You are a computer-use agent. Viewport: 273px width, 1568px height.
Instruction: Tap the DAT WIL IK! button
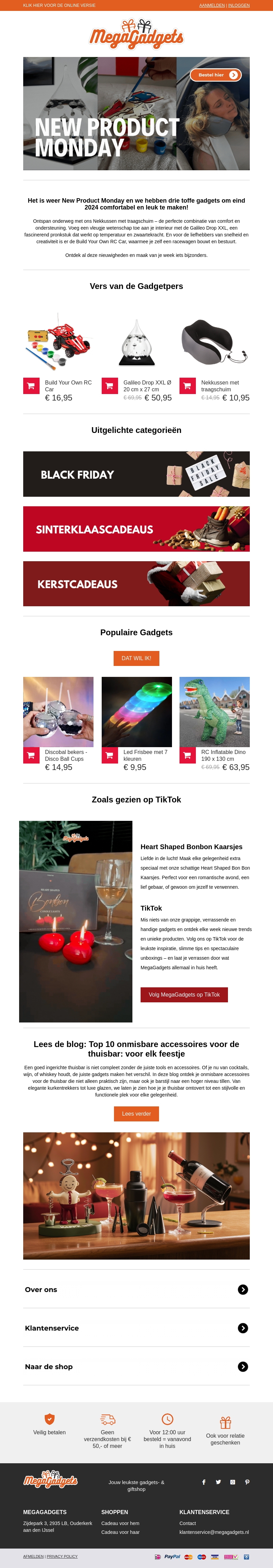[136, 658]
